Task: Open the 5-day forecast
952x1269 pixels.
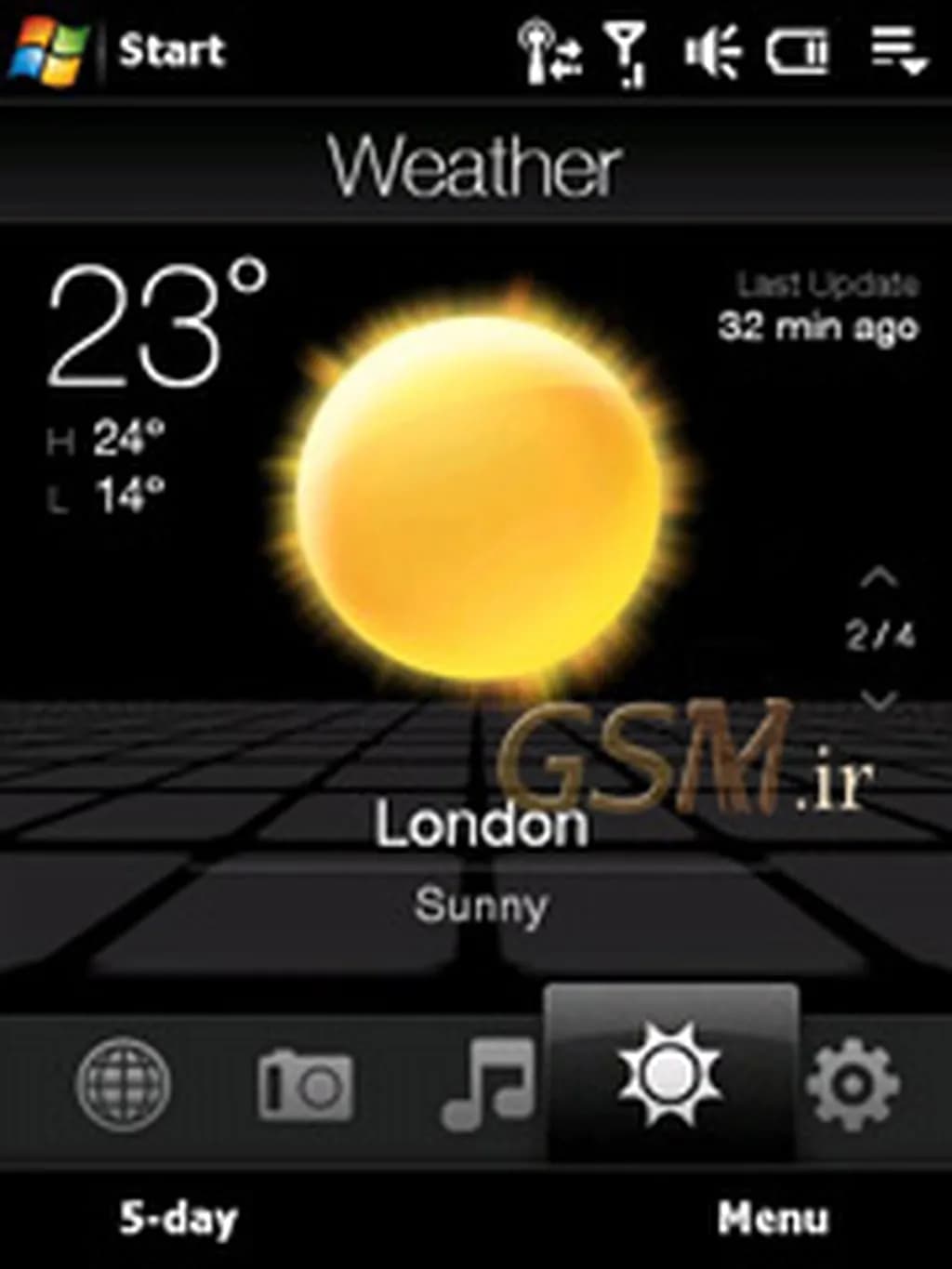Action: pyautogui.click(x=178, y=1219)
